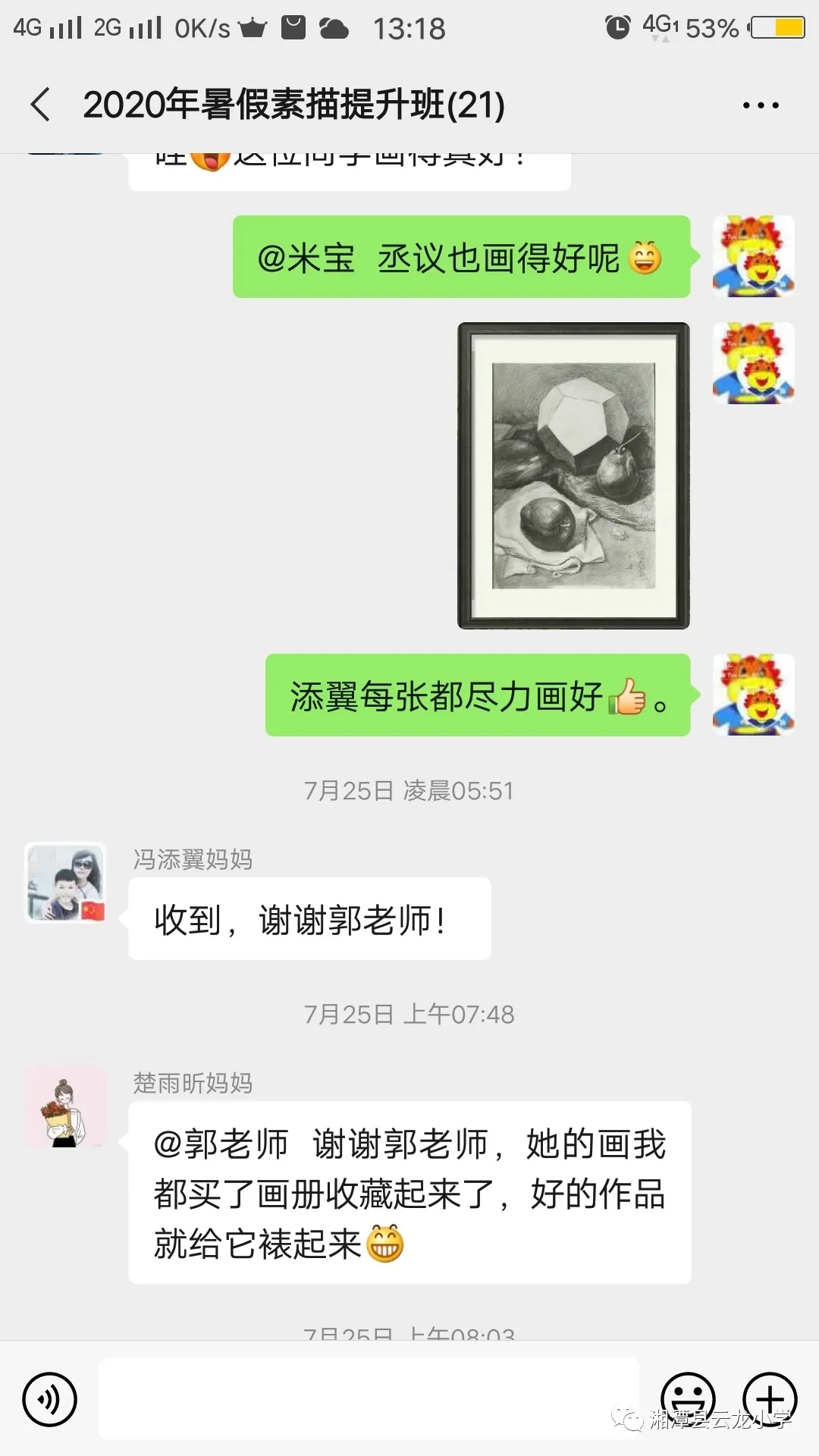Open the plus attachment menu
The image size is (819, 1456).
(770, 1398)
